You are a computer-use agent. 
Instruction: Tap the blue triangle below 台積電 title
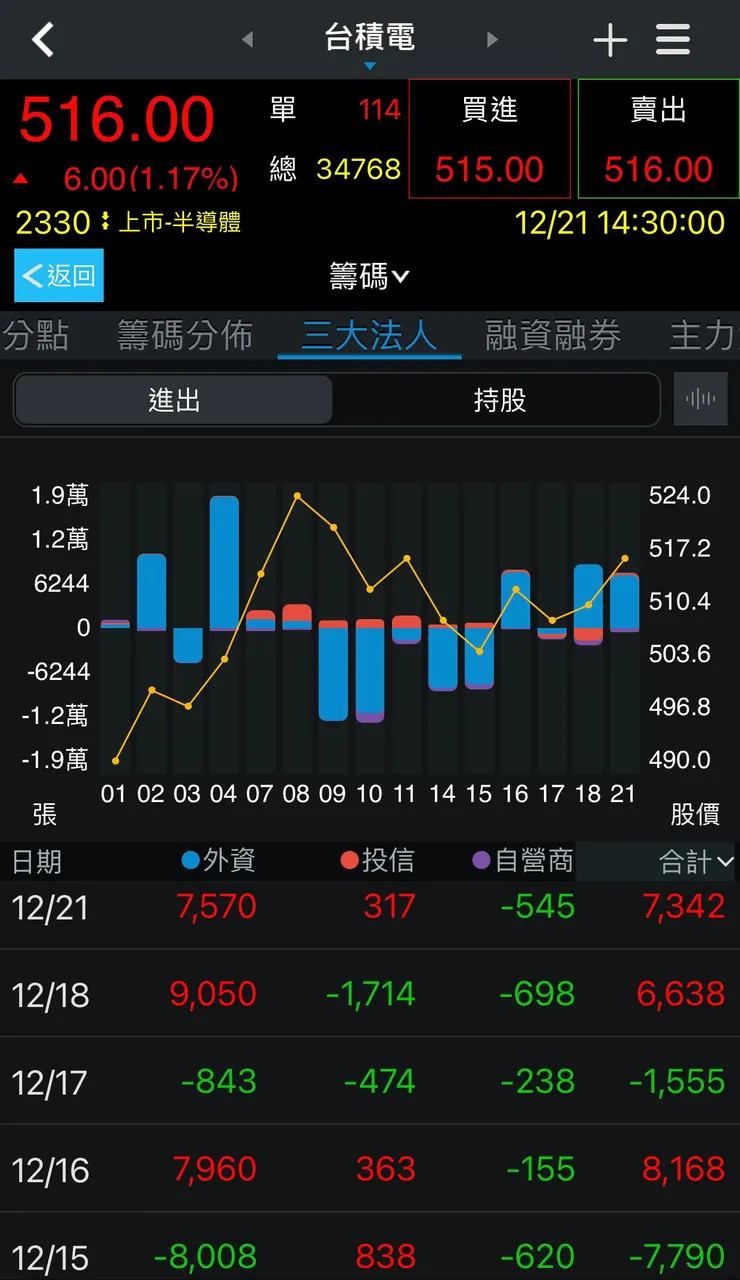point(369,65)
